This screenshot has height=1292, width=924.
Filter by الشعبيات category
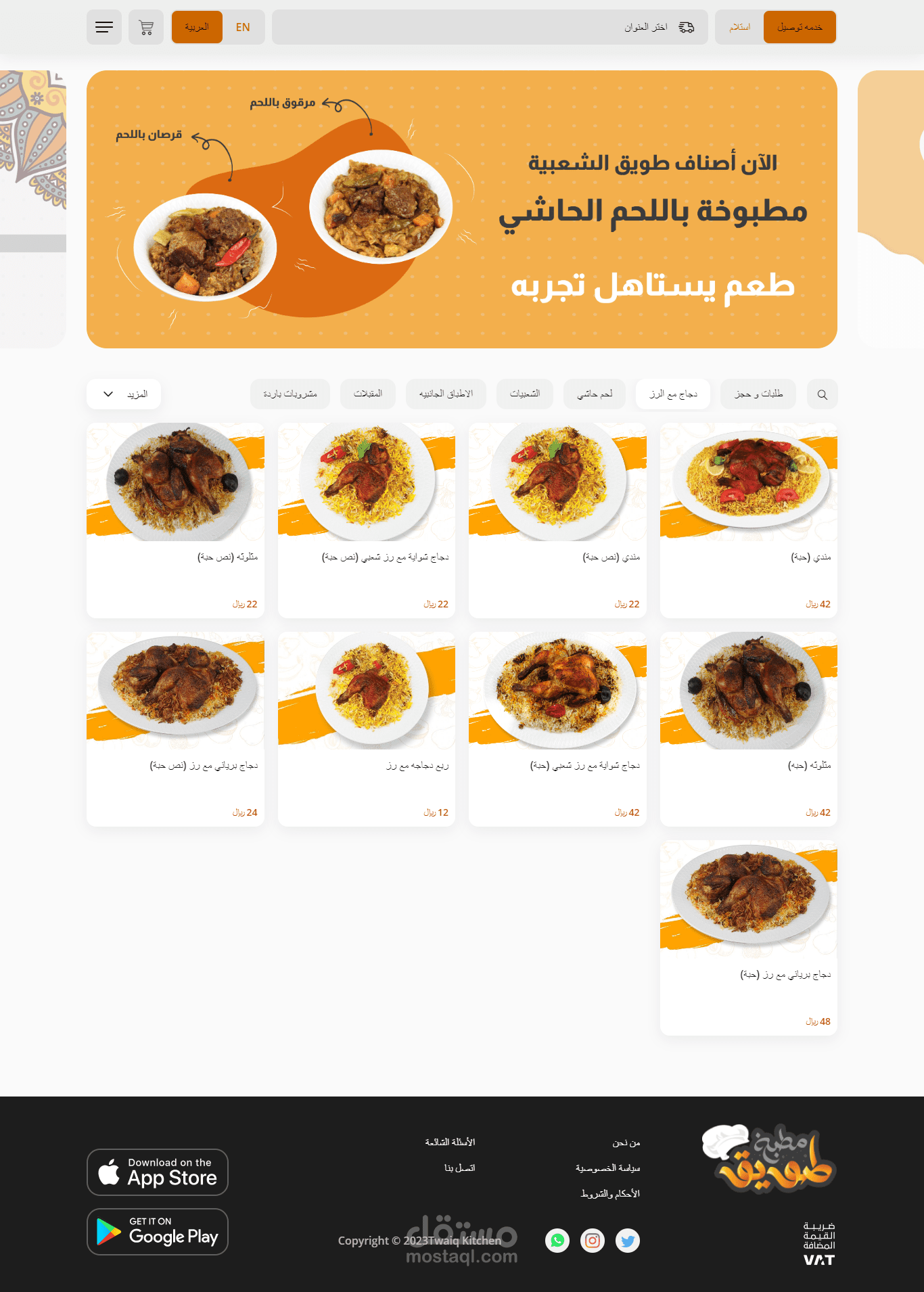click(524, 394)
